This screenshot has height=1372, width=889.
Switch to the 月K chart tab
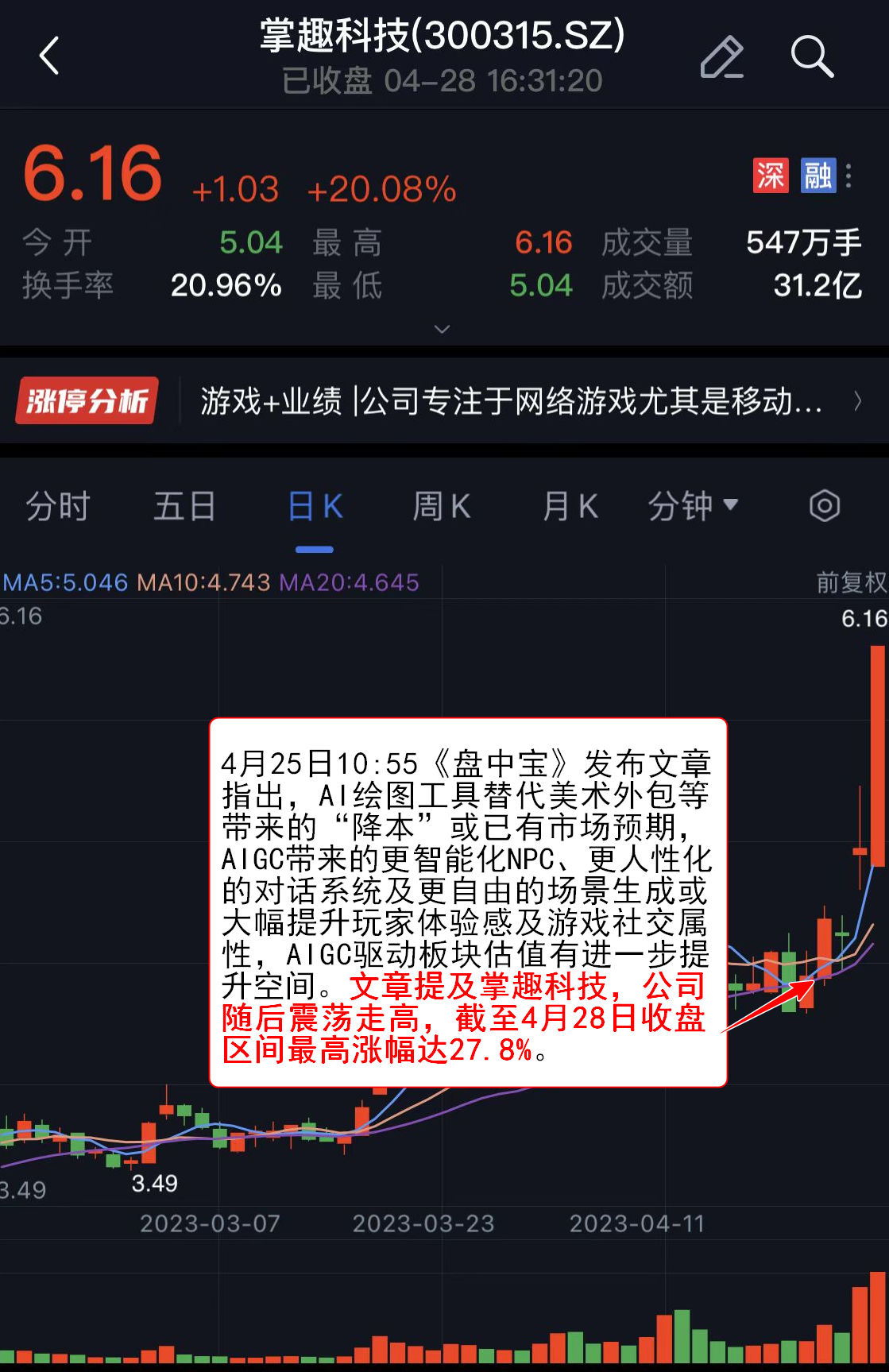(570, 506)
